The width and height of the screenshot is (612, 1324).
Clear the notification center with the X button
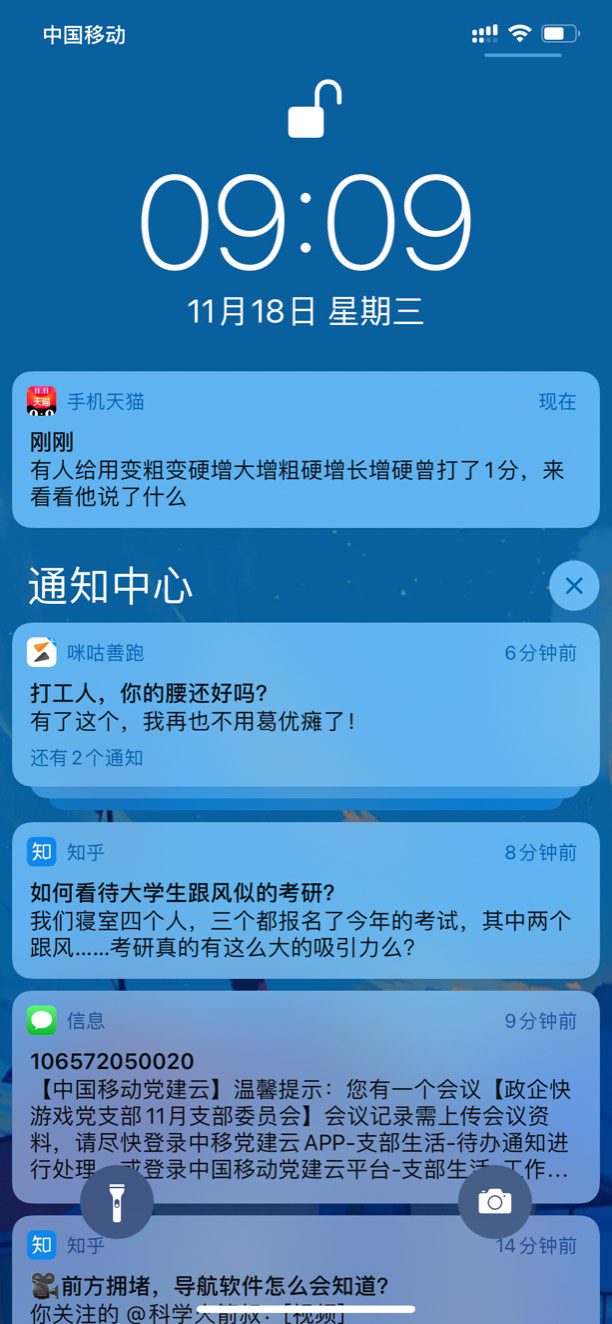[x=574, y=586]
